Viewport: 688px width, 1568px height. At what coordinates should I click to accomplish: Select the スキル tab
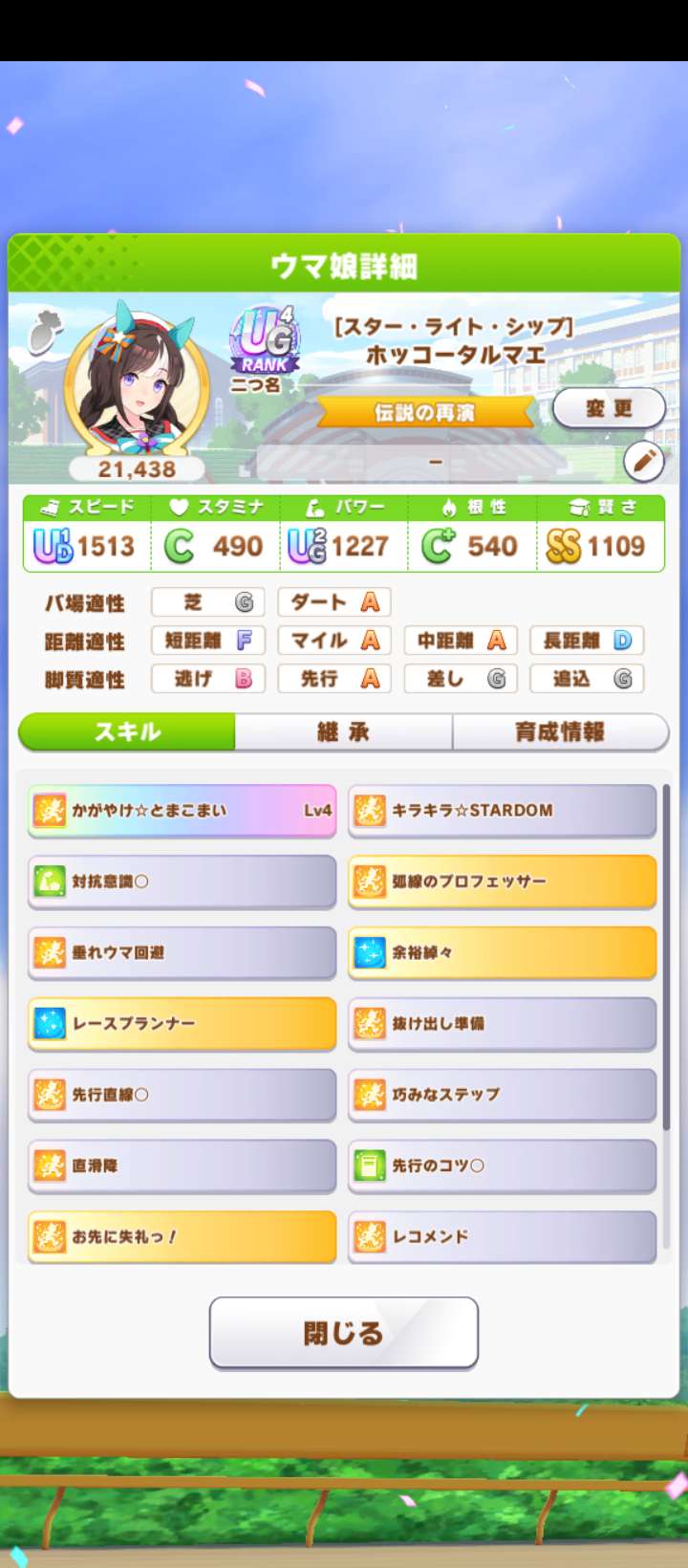(x=126, y=730)
